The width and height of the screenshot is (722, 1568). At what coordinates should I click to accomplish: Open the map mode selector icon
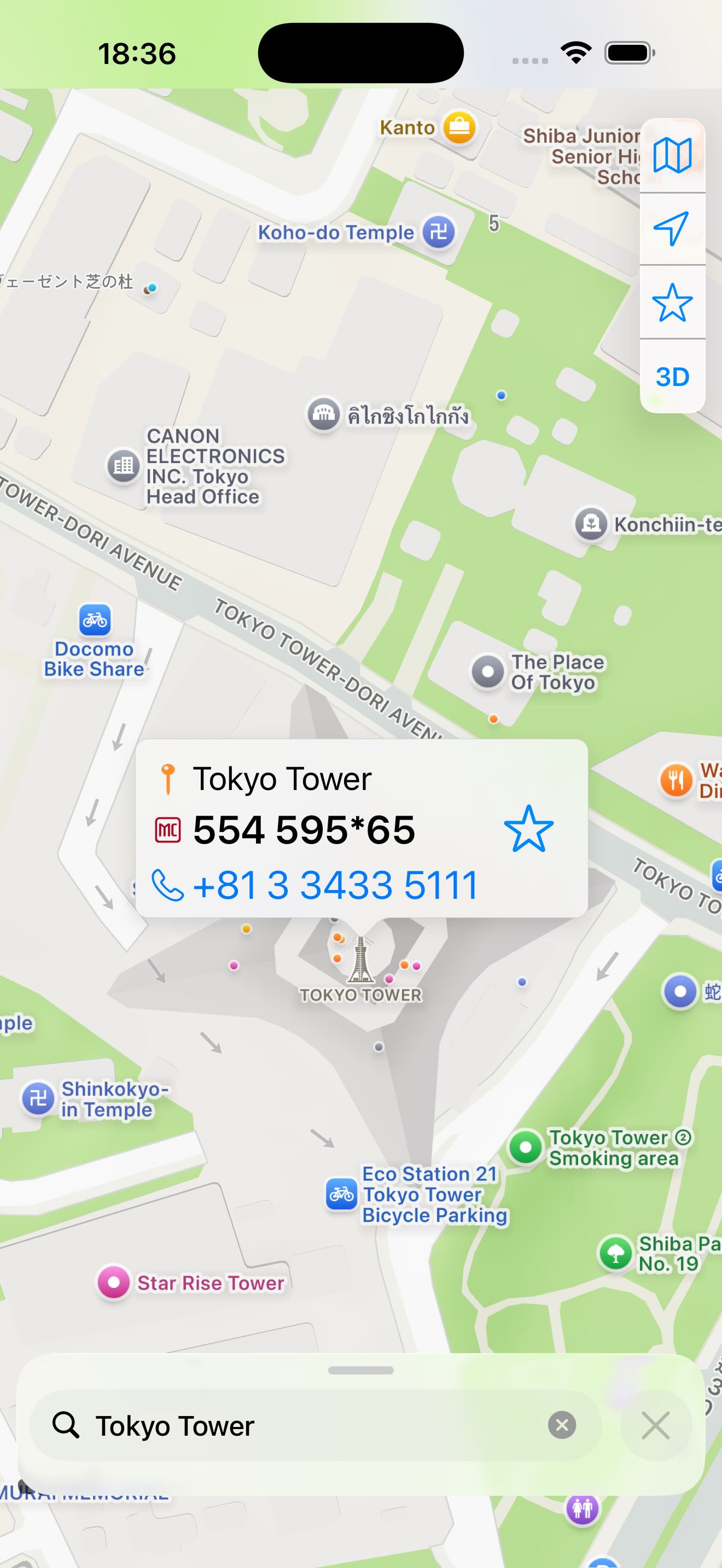click(672, 155)
